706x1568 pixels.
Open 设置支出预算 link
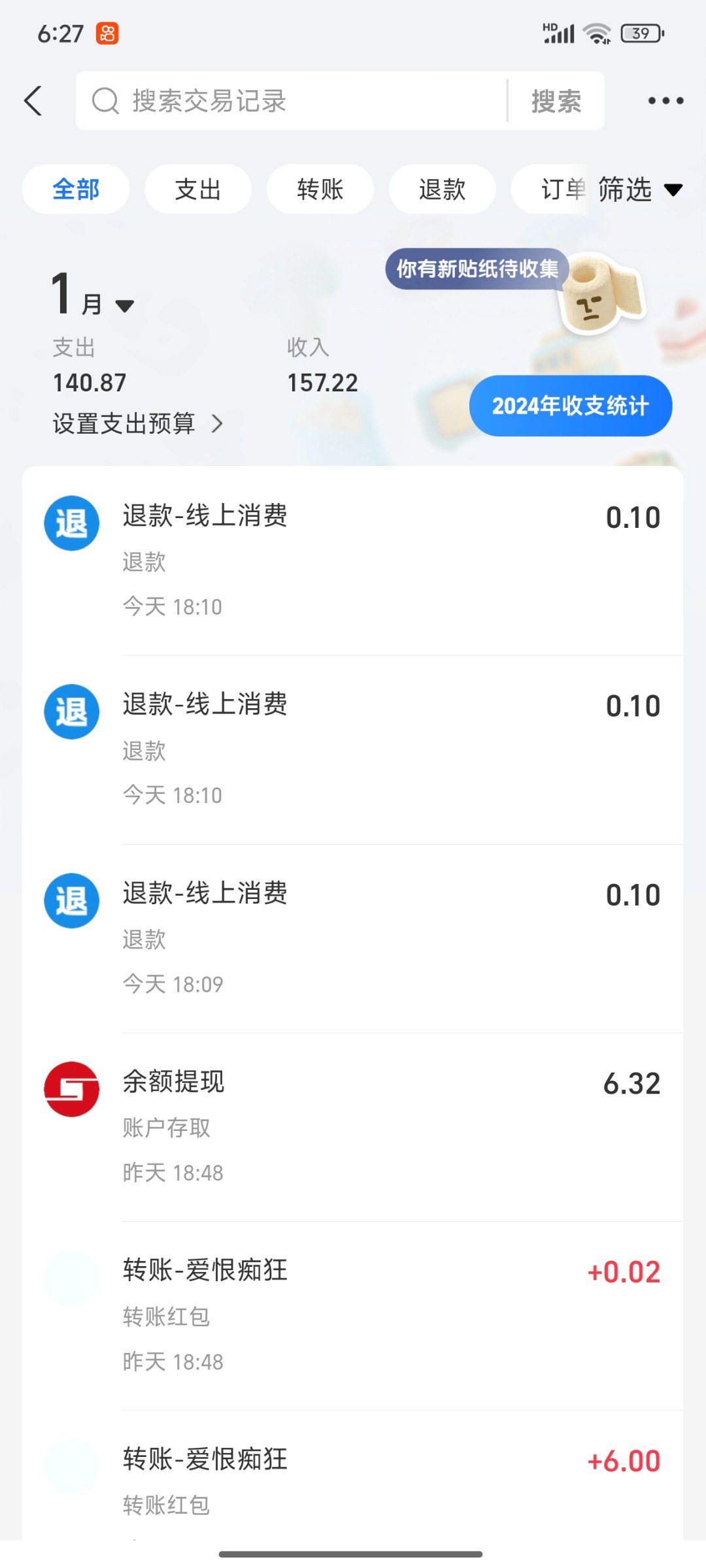coord(137,423)
